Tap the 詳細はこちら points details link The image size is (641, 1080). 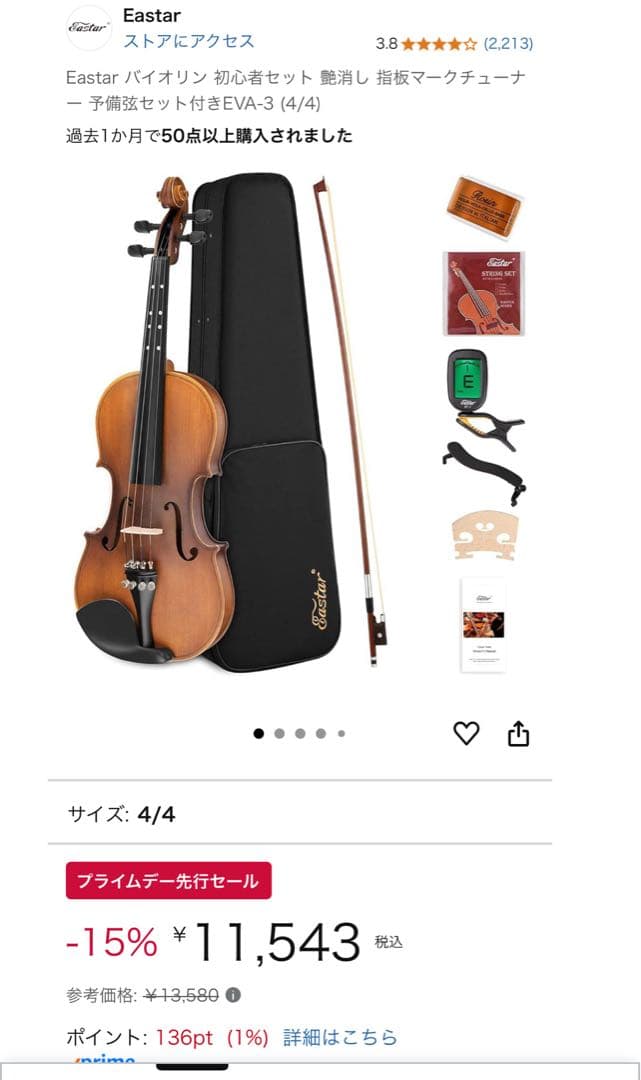click(x=340, y=1037)
